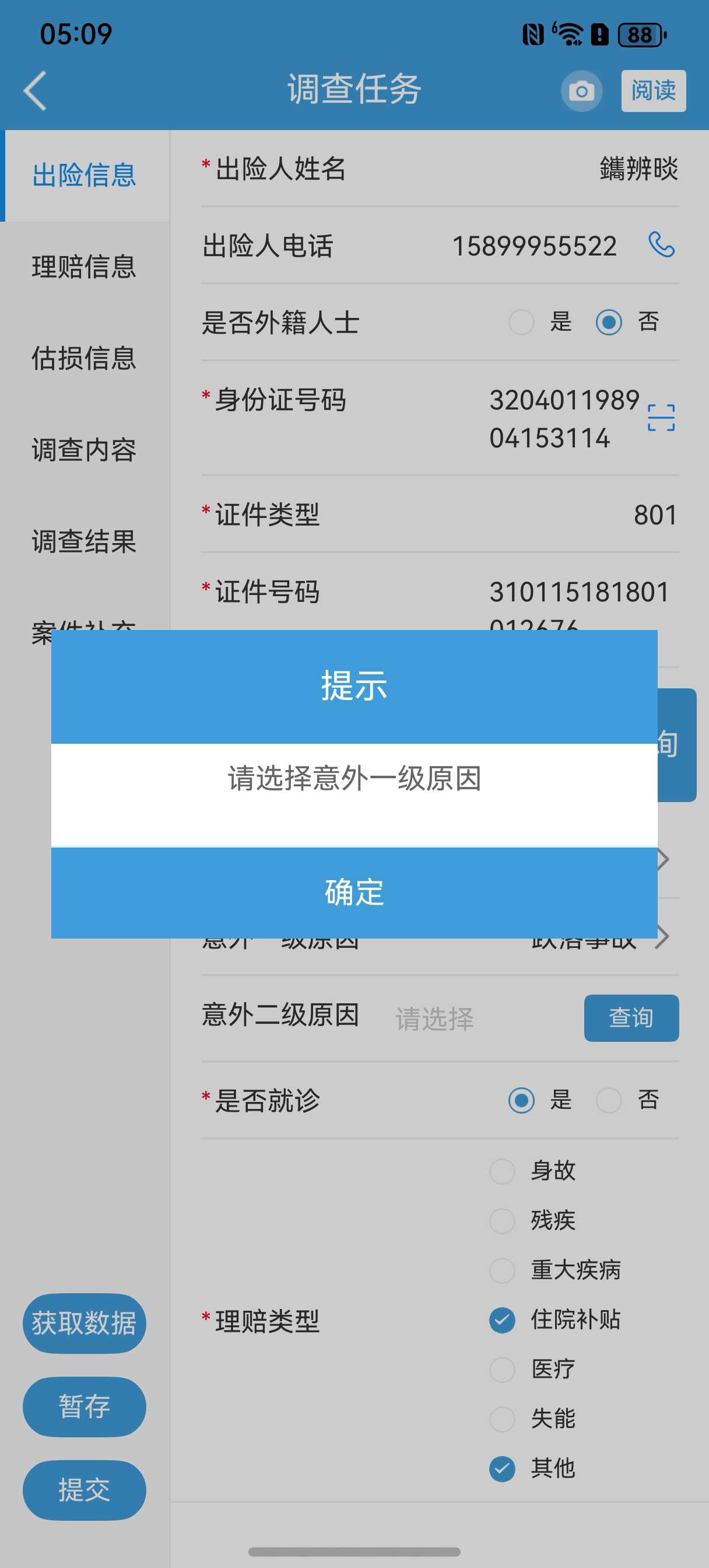Scan ID card with the scan icon
Viewport: 709px width, 1568px height.
661,418
